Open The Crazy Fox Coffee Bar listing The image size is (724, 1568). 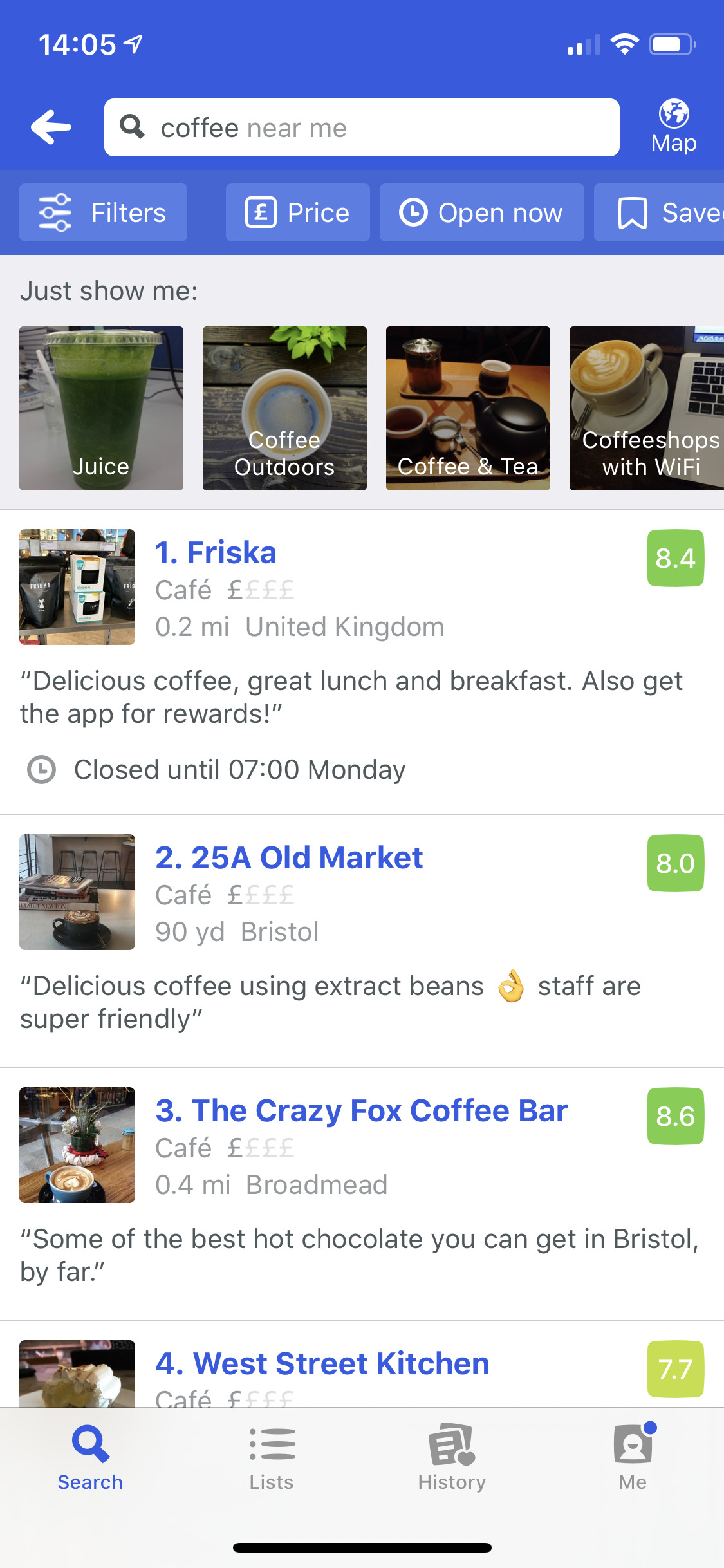tap(362, 1110)
